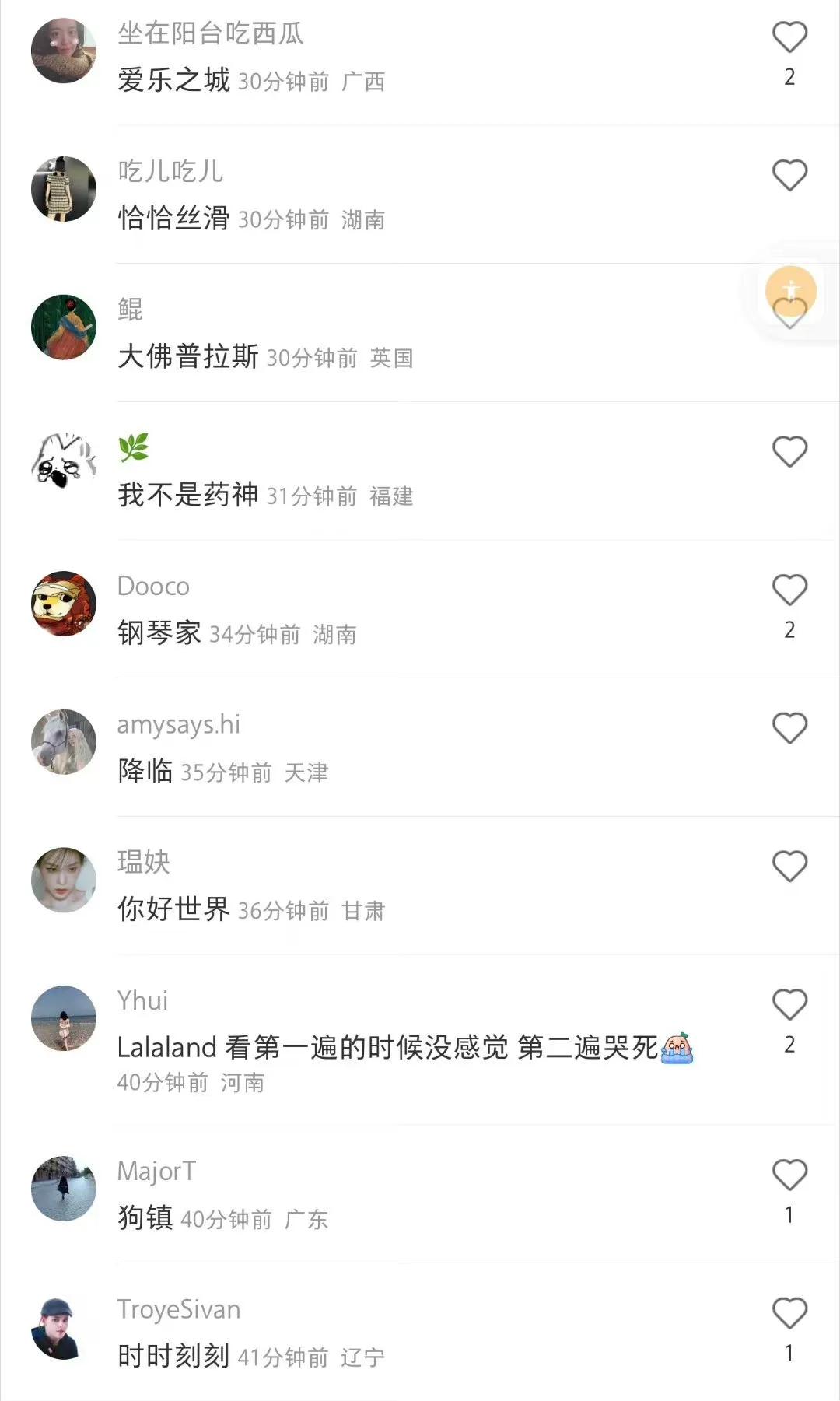840x1401 pixels.
Task: Tap the orange accessibility floating button
Action: (x=790, y=290)
